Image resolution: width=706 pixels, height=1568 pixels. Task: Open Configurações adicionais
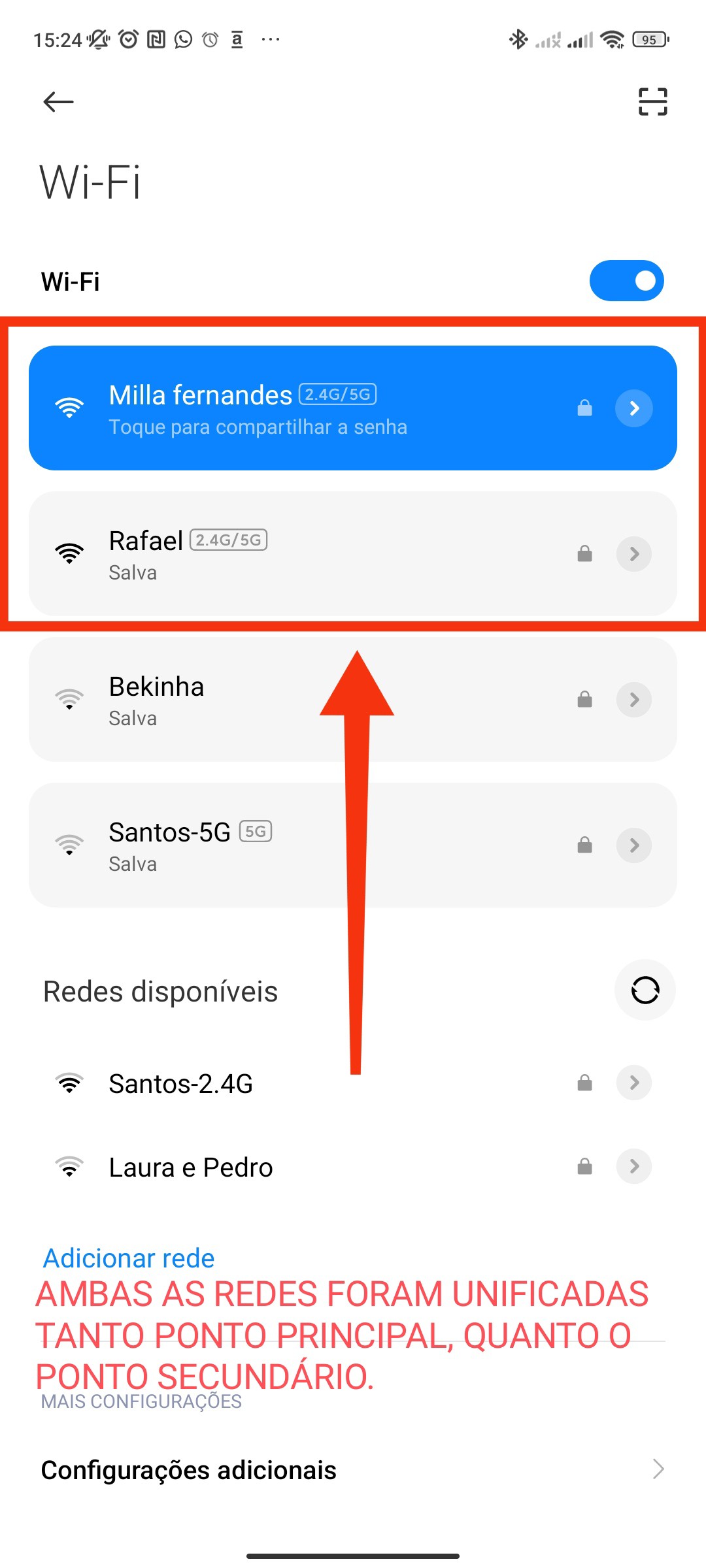point(353,1470)
